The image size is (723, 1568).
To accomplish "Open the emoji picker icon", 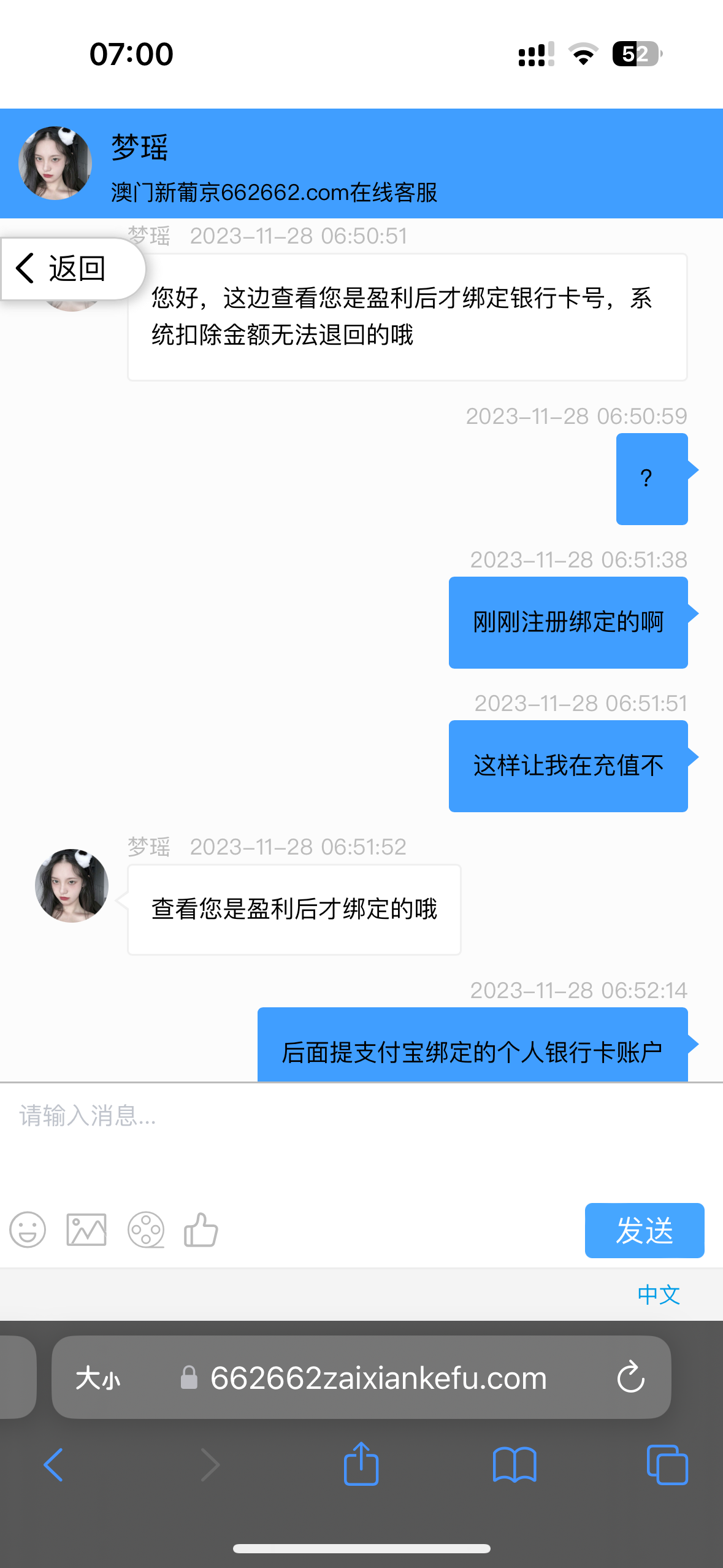I will pos(28,1230).
